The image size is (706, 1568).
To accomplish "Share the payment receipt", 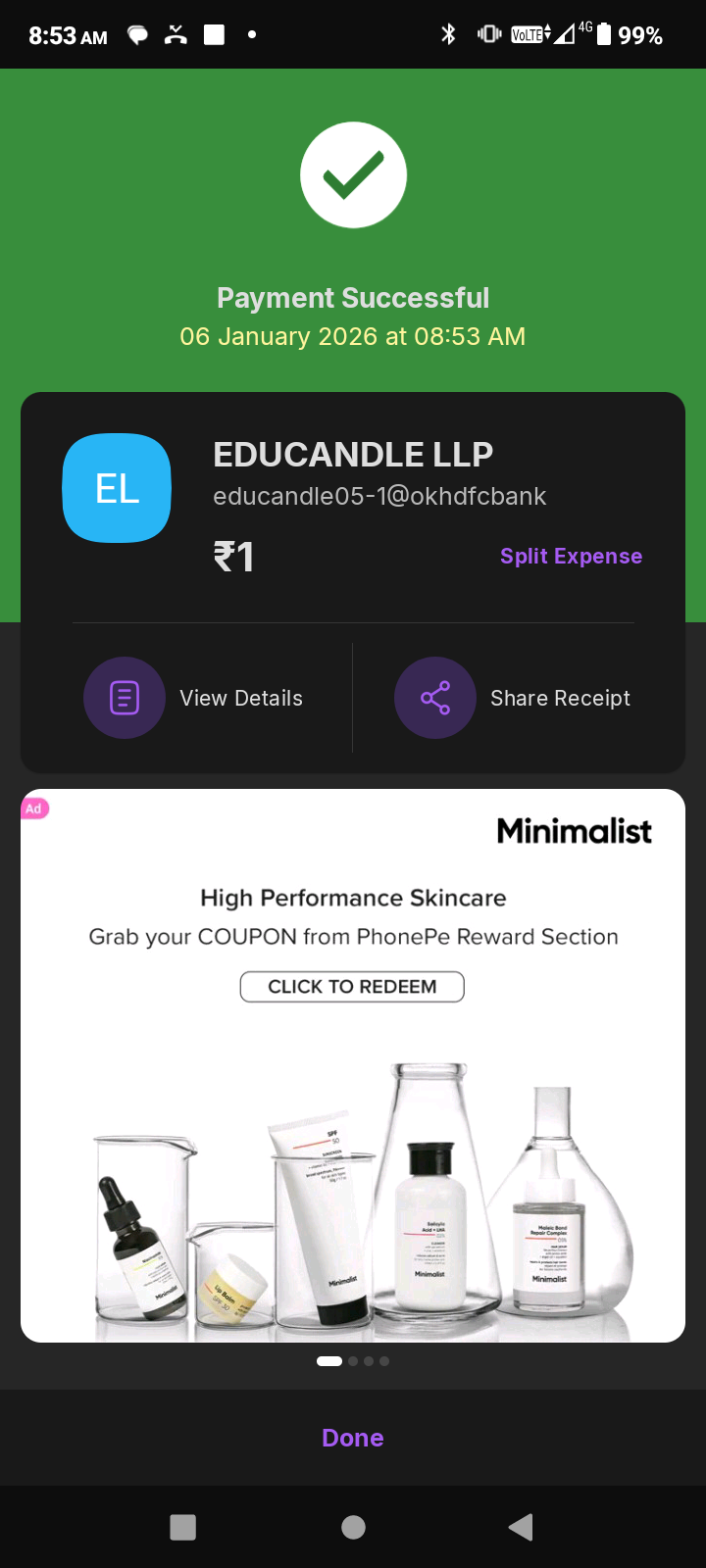I will (513, 698).
